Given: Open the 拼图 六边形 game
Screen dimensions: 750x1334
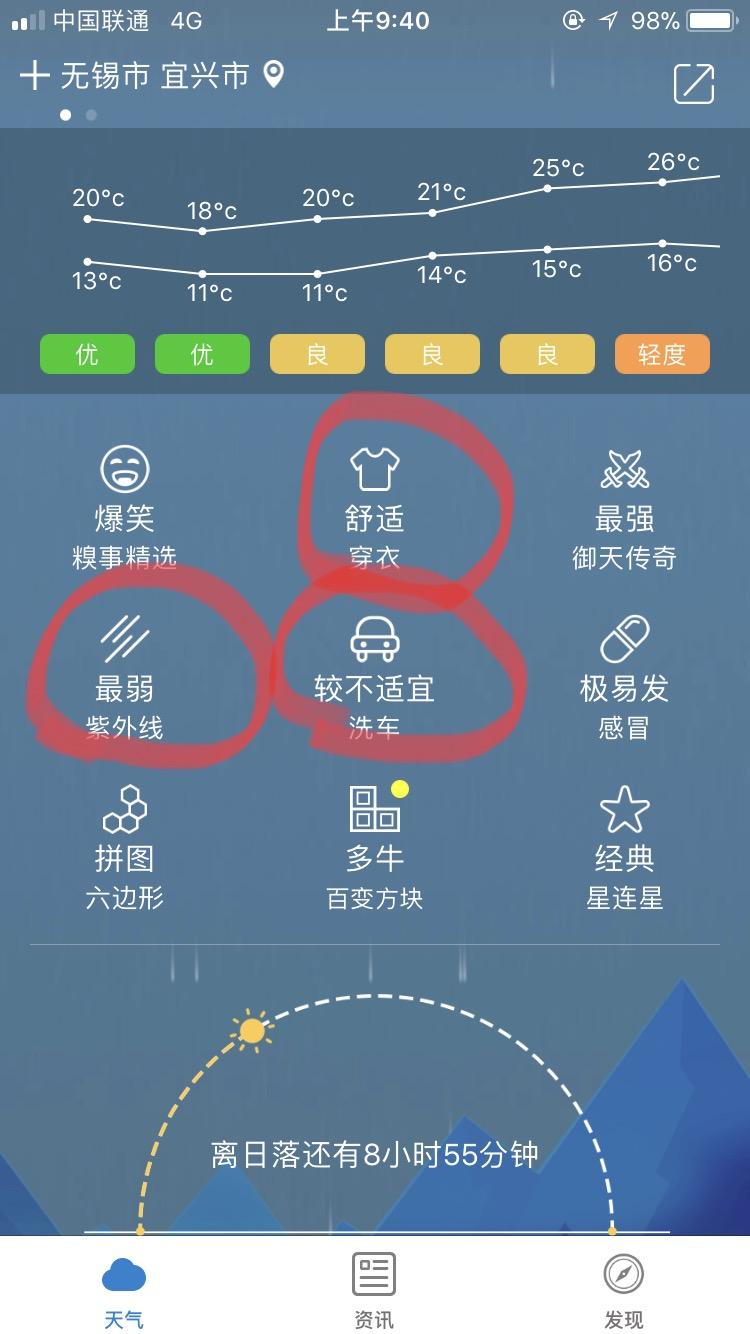Looking at the screenshot, I should pyautogui.click(x=124, y=848).
